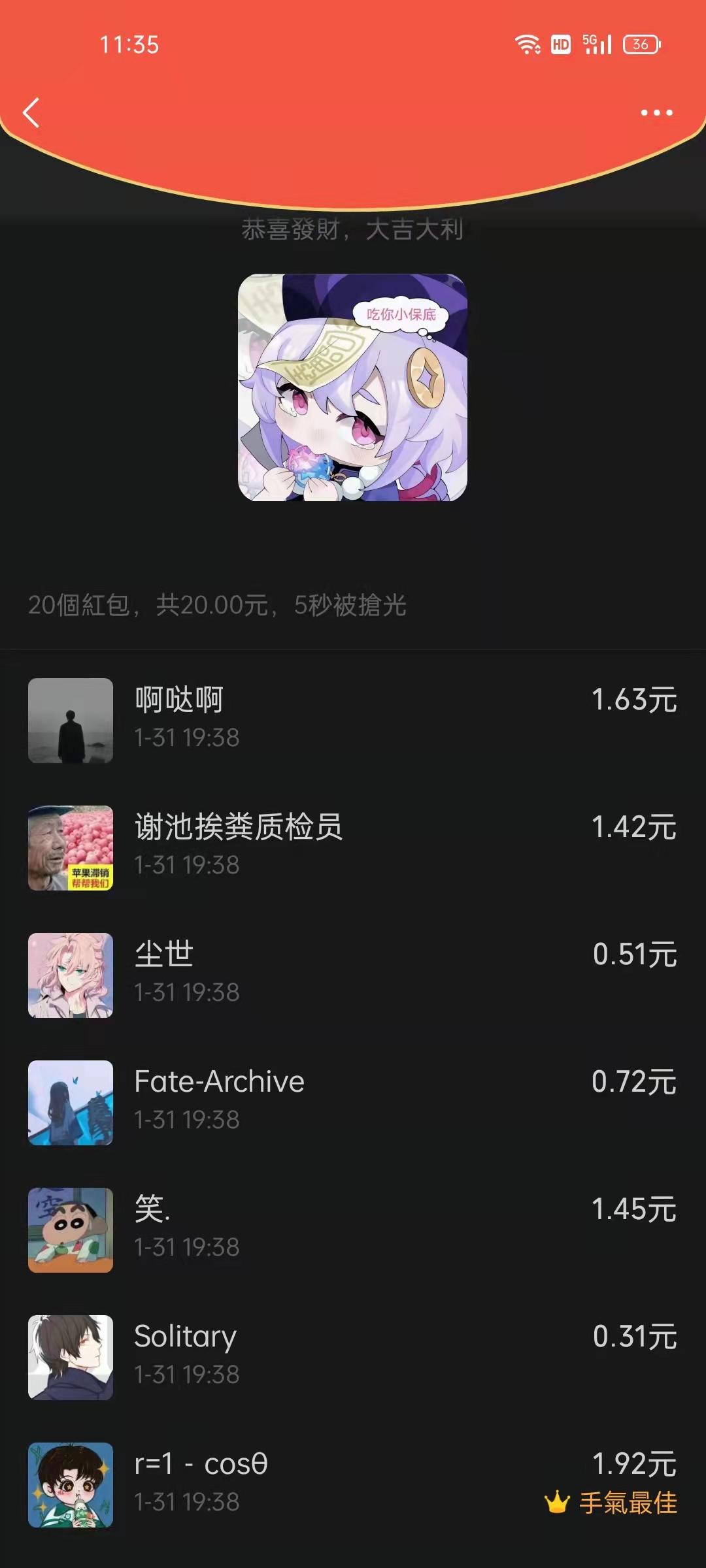Open the sender's purple-haired avatar

click(x=352, y=387)
